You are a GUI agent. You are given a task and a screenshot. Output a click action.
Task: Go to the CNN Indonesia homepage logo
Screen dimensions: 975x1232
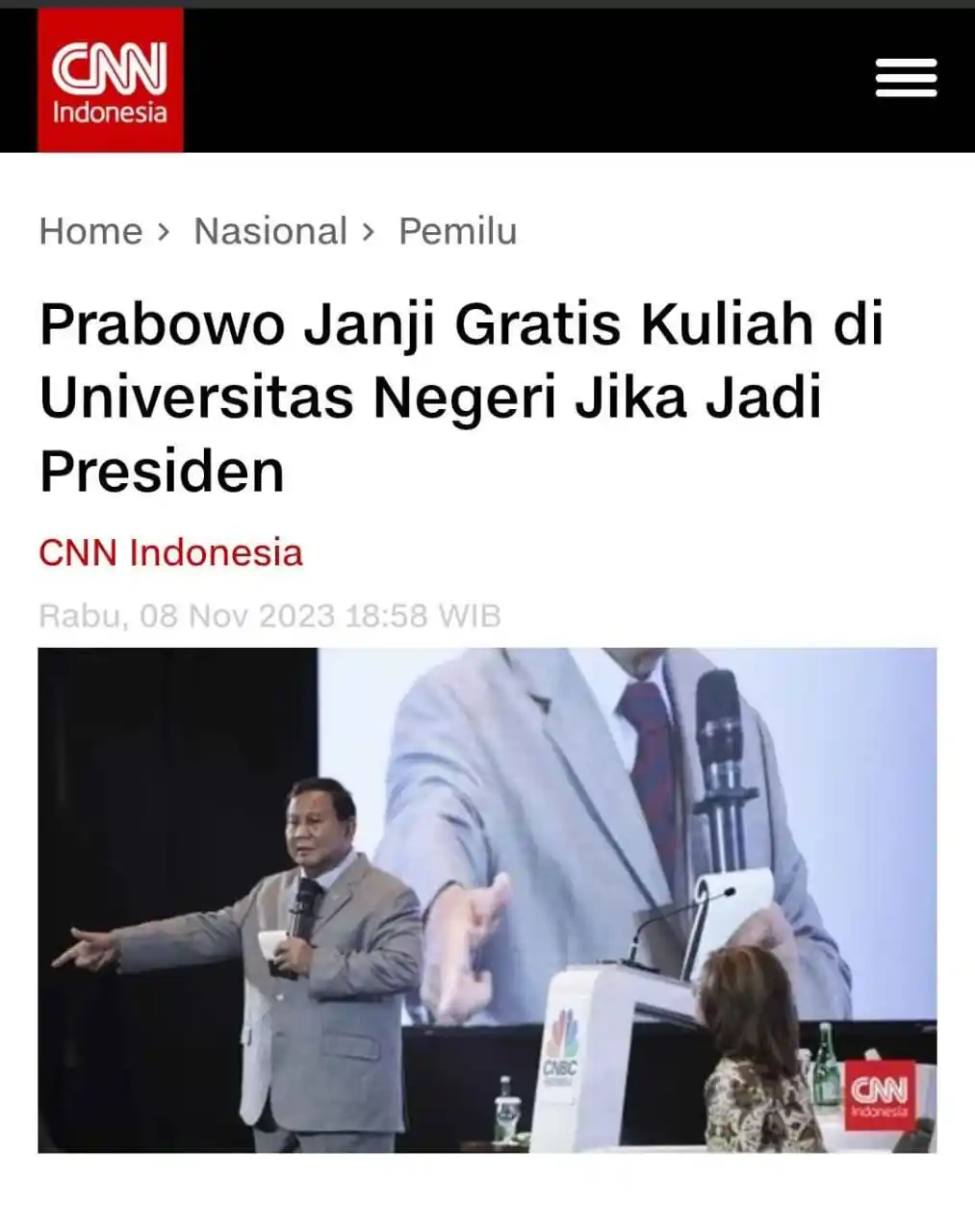click(x=110, y=81)
